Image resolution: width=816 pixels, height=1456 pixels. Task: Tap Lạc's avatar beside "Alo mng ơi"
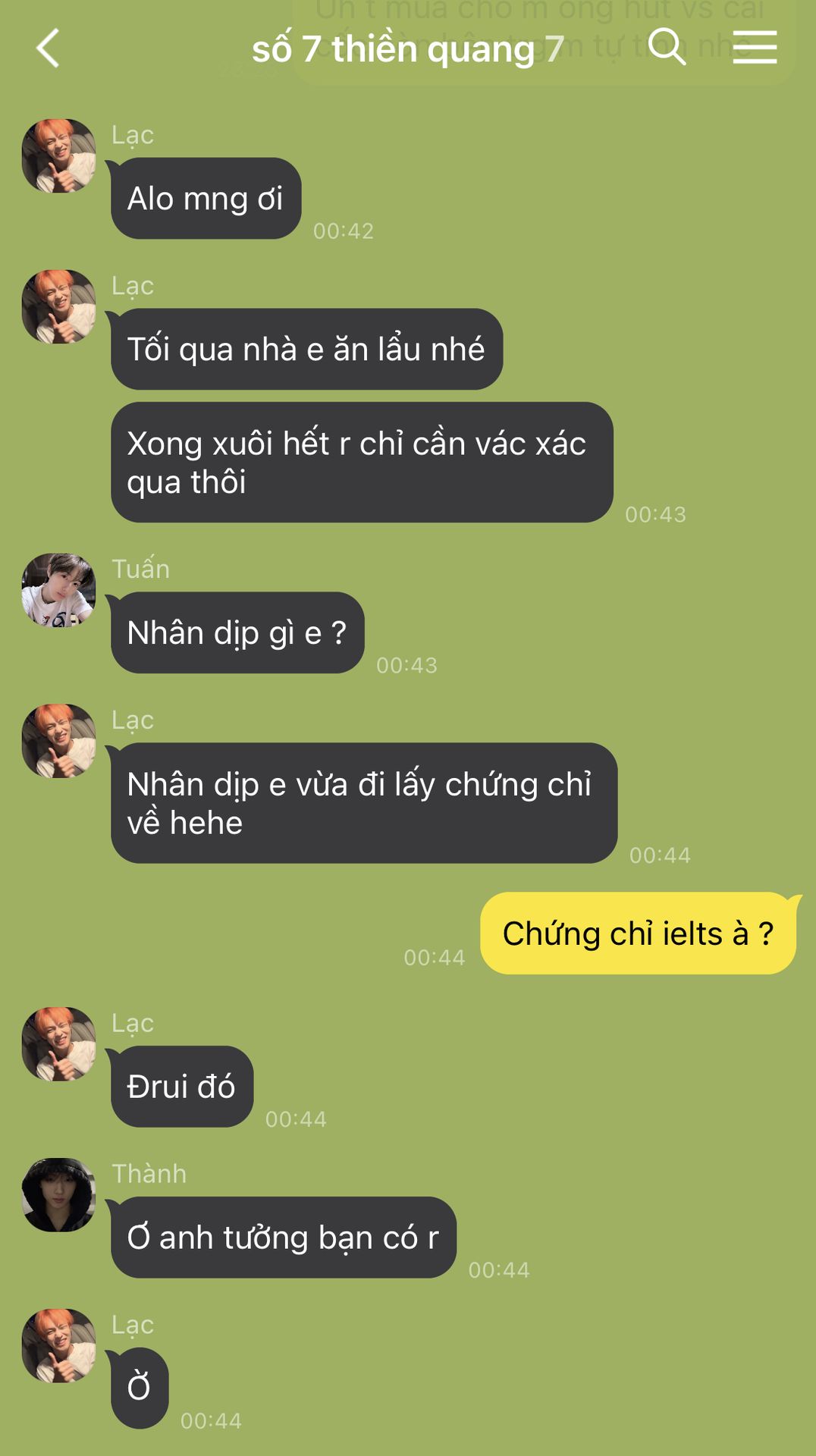coord(58,155)
